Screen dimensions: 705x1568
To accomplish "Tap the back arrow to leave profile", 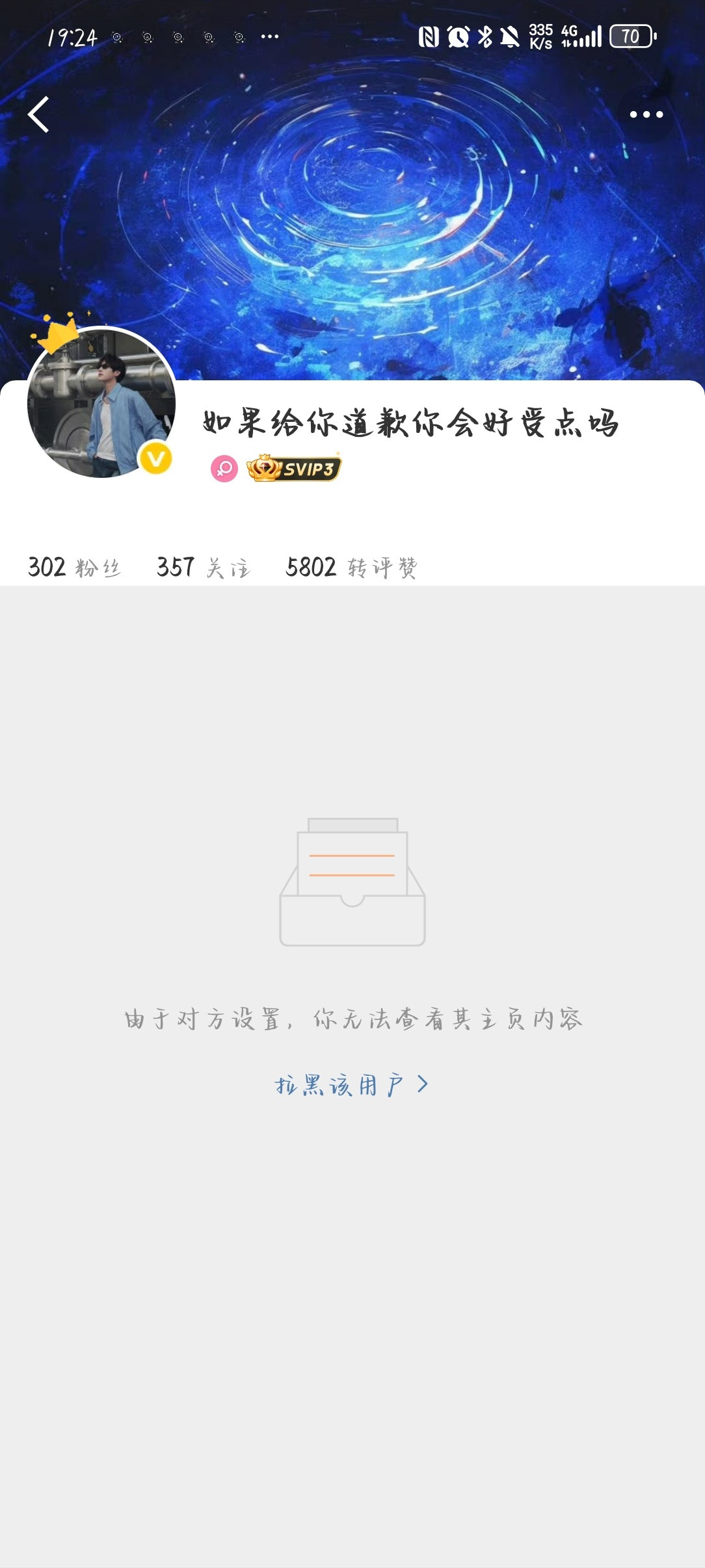I will (x=39, y=113).
